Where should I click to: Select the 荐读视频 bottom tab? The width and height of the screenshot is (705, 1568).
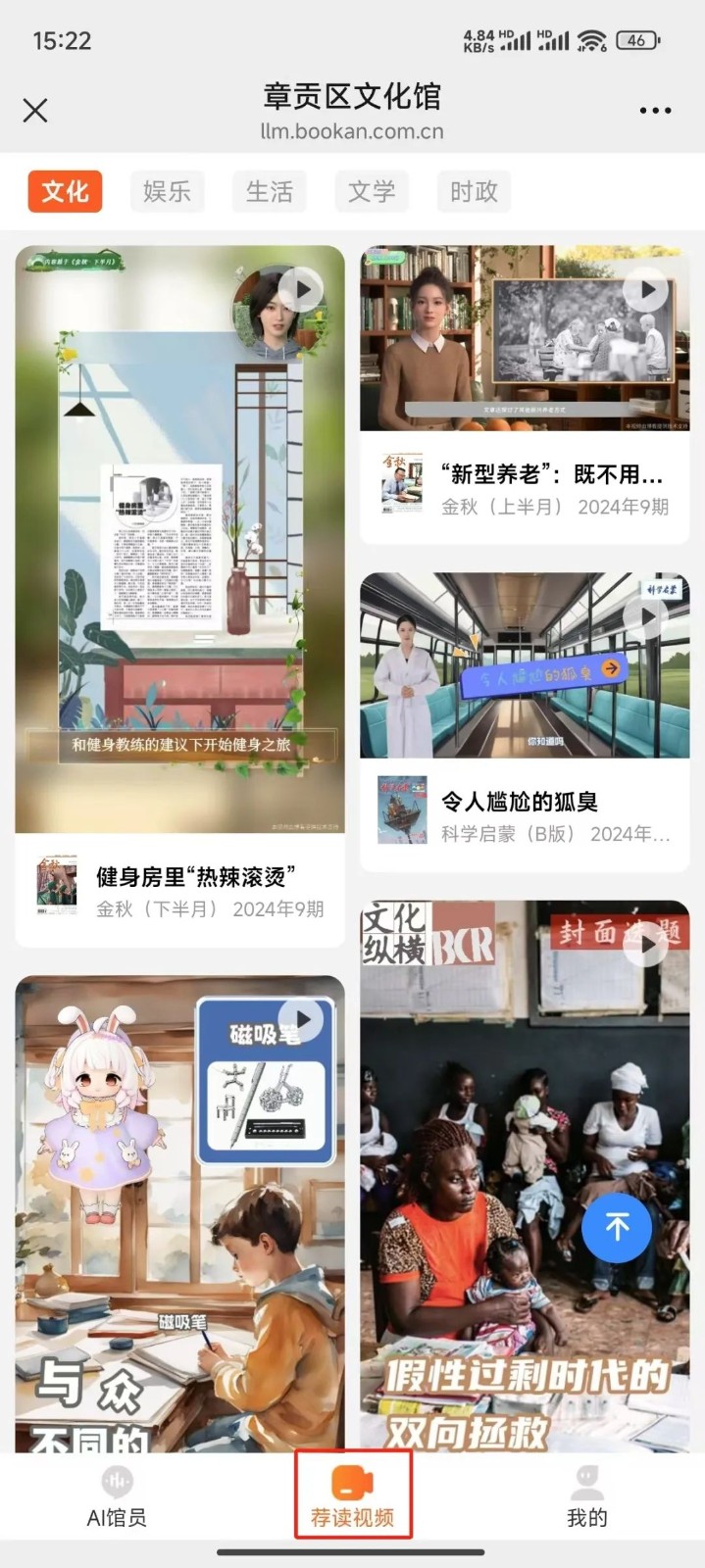pos(353,1497)
